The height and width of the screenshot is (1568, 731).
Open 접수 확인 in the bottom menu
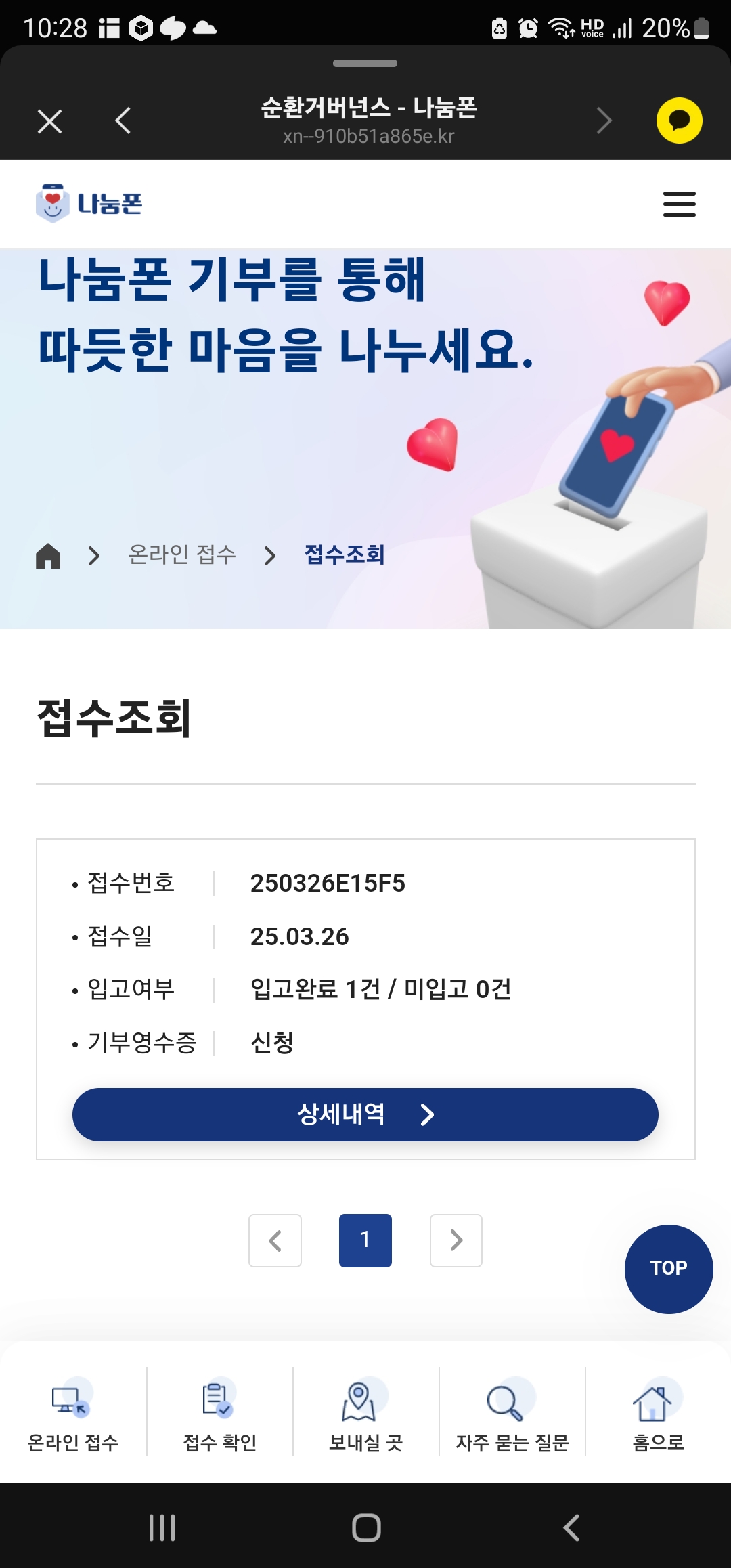coord(220,1414)
